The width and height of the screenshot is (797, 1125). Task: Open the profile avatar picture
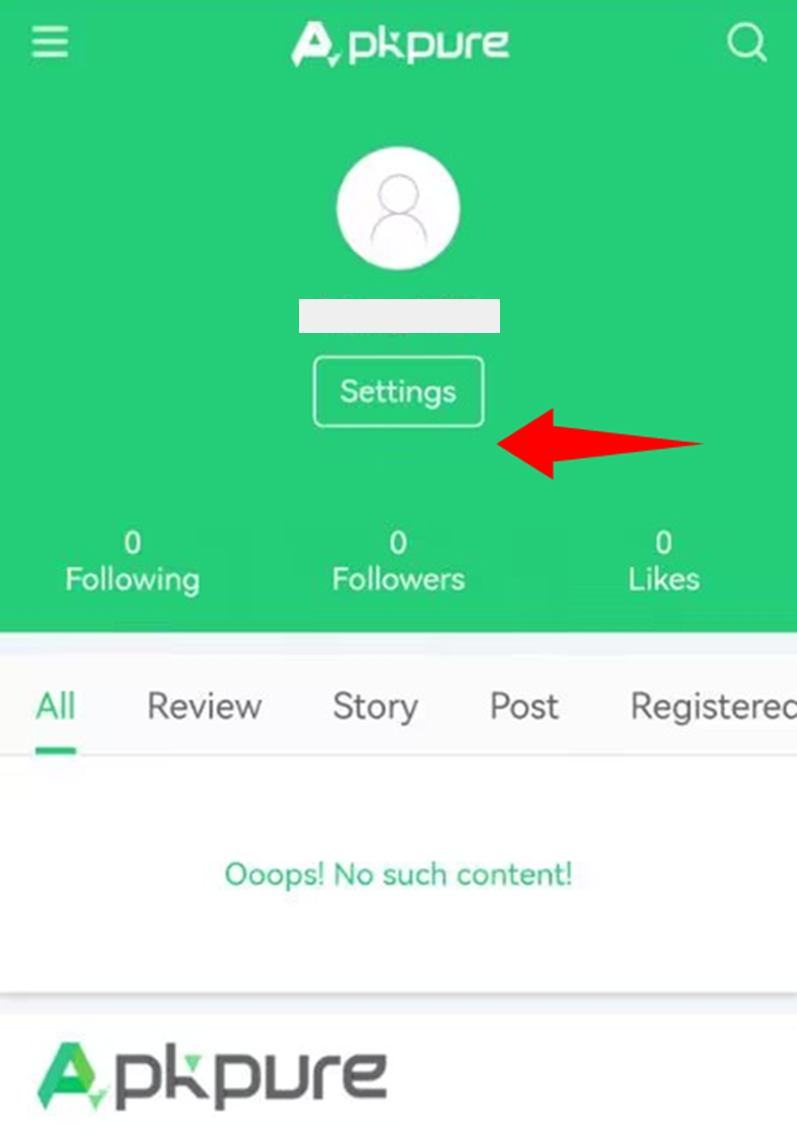(x=398, y=208)
